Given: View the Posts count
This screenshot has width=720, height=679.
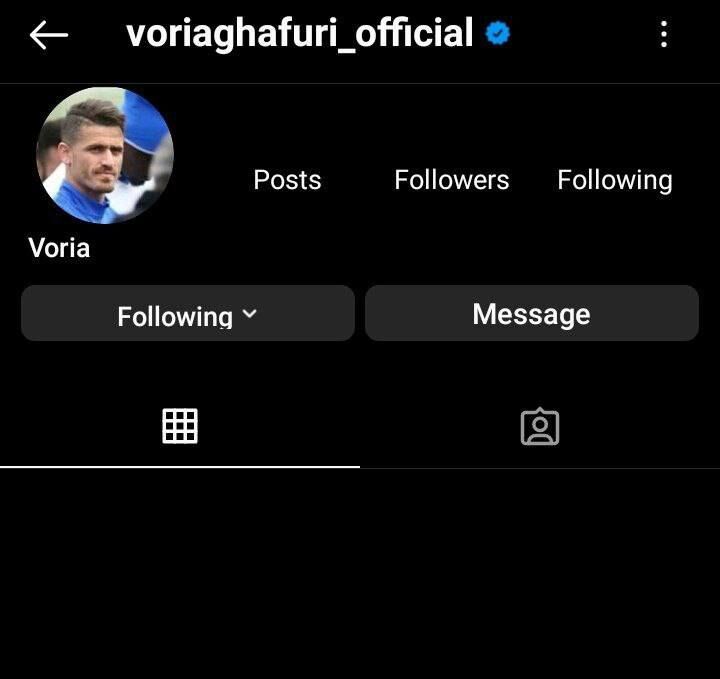Looking at the screenshot, I should tap(287, 180).
